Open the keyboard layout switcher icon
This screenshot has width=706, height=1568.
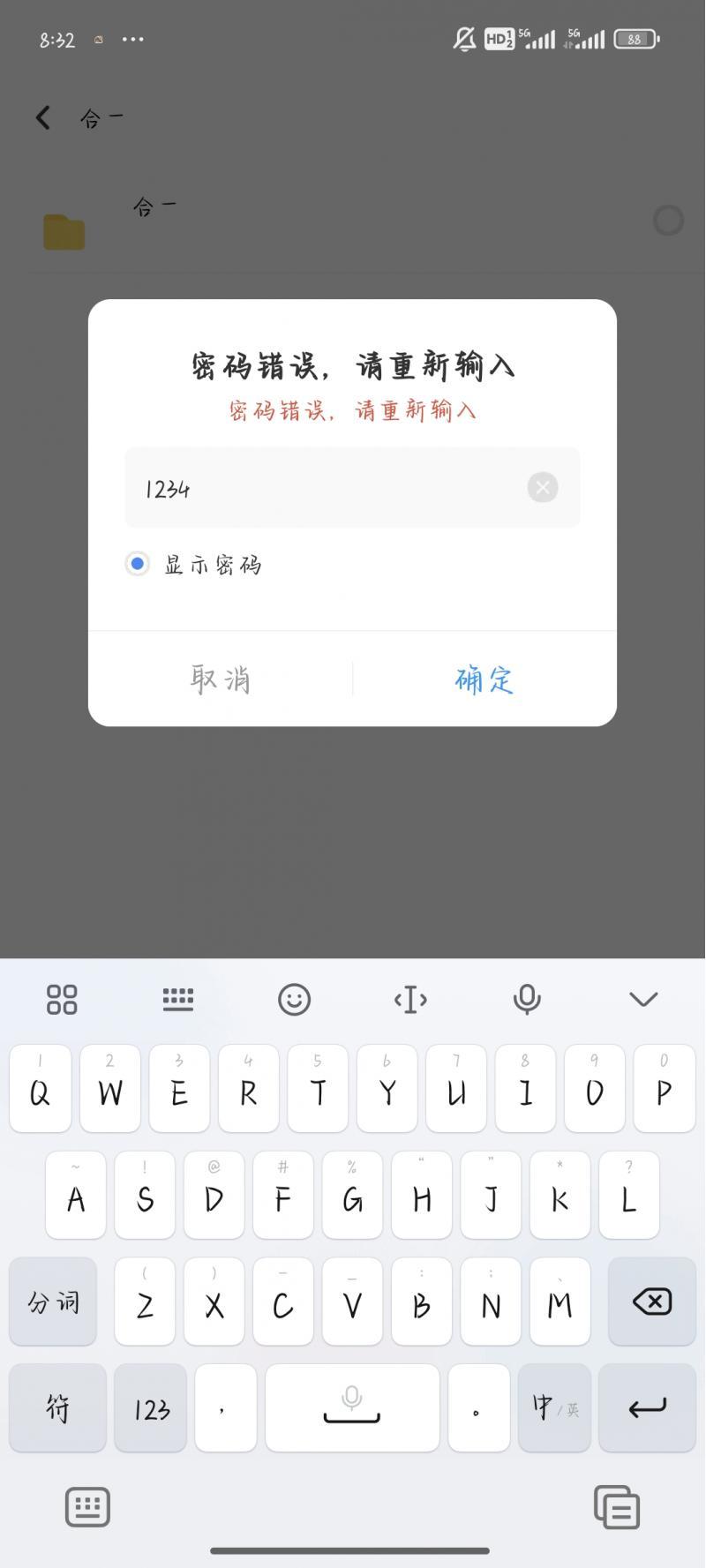tap(178, 999)
